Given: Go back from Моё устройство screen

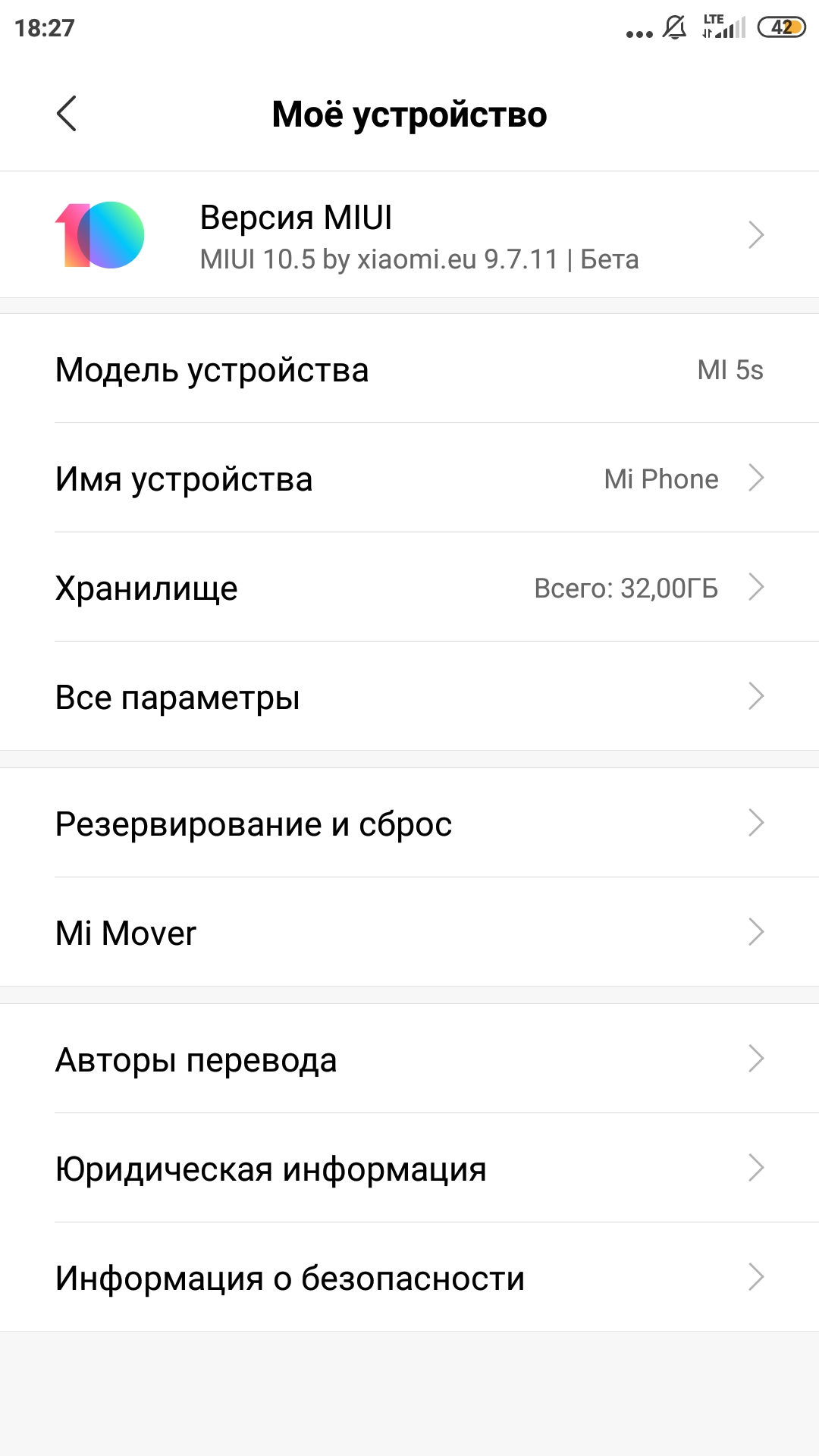Looking at the screenshot, I should click(67, 114).
